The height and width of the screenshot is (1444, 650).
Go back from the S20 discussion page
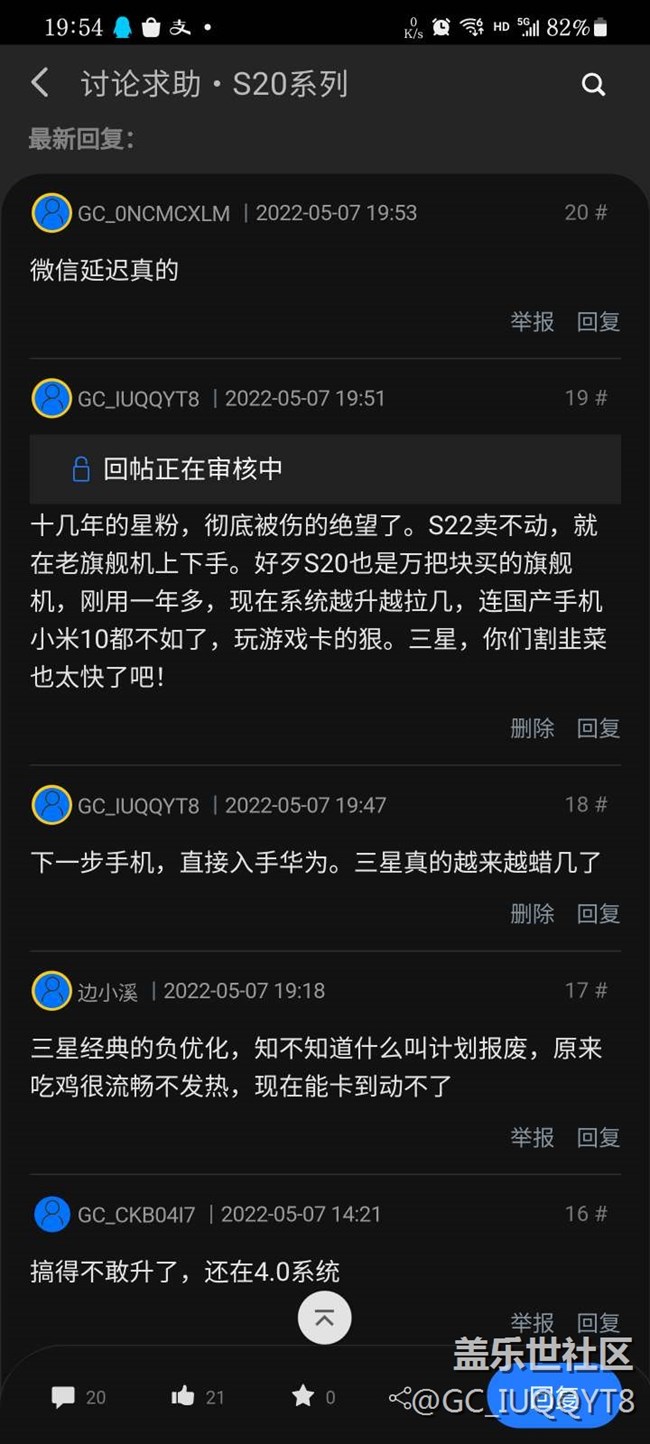[40, 83]
